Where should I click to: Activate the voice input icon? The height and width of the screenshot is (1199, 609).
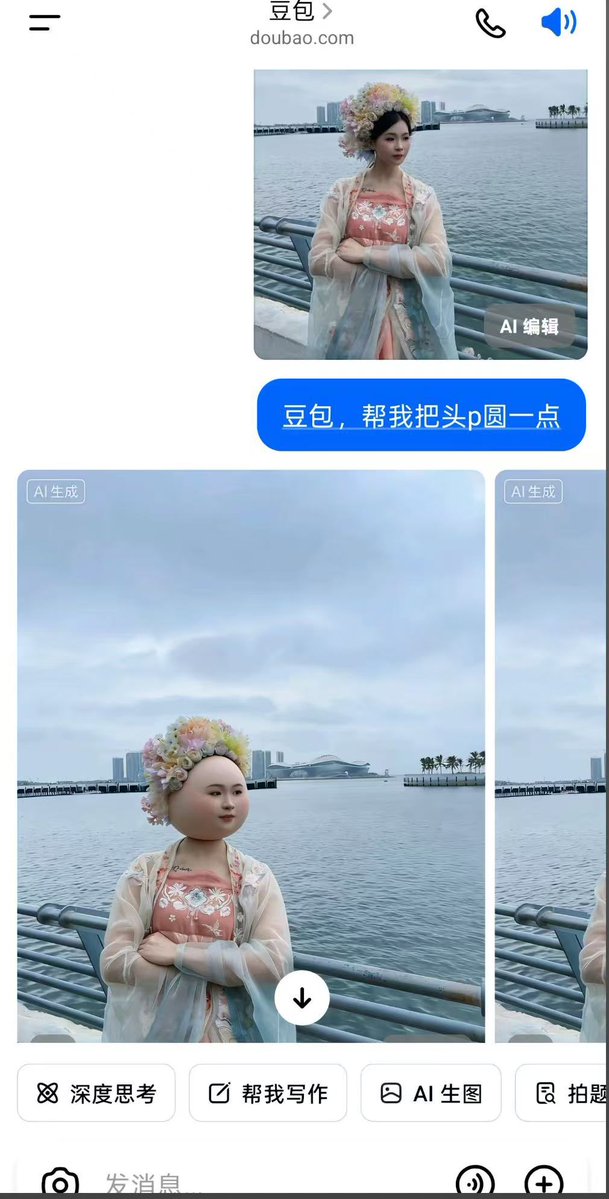click(475, 1183)
